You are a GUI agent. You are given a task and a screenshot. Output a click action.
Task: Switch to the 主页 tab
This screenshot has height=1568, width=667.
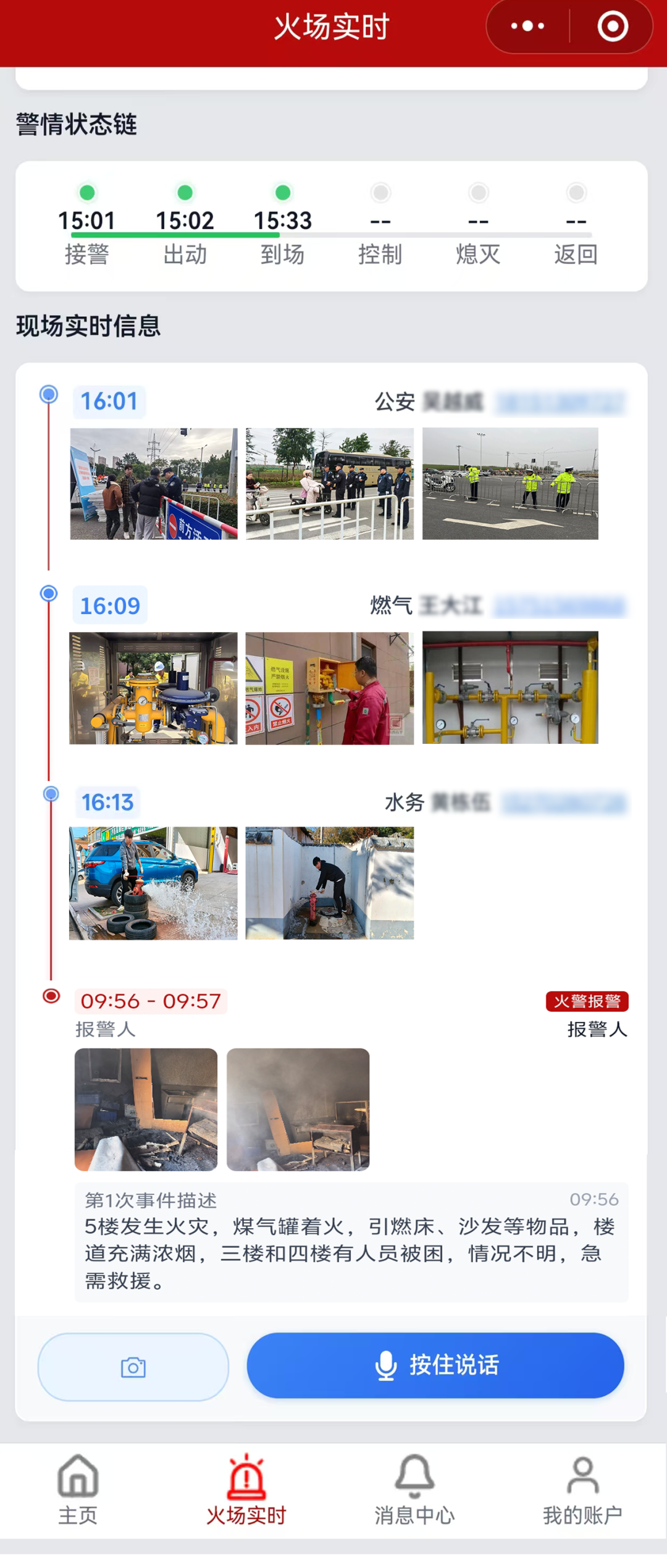(x=78, y=1488)
